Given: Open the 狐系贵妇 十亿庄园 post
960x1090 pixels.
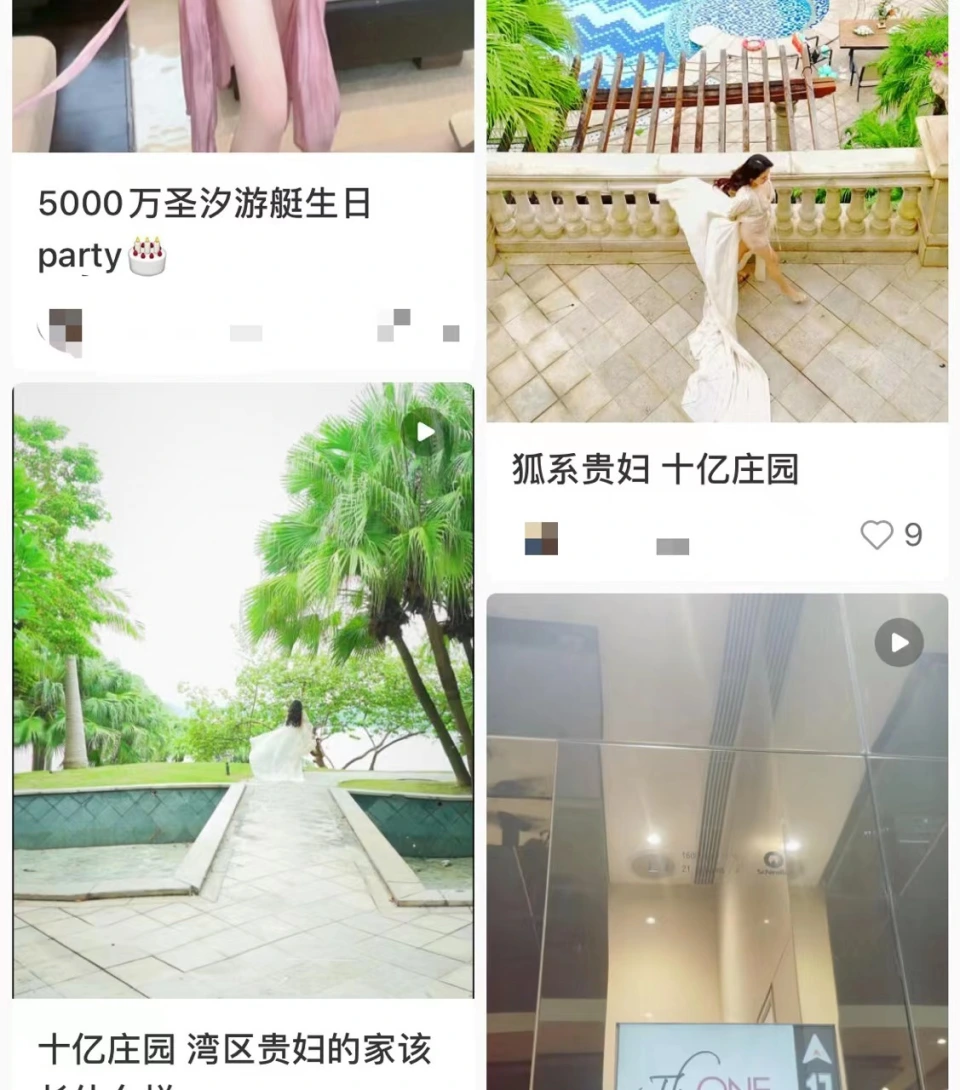Looking at the screenshot, I should coord(655,470).
